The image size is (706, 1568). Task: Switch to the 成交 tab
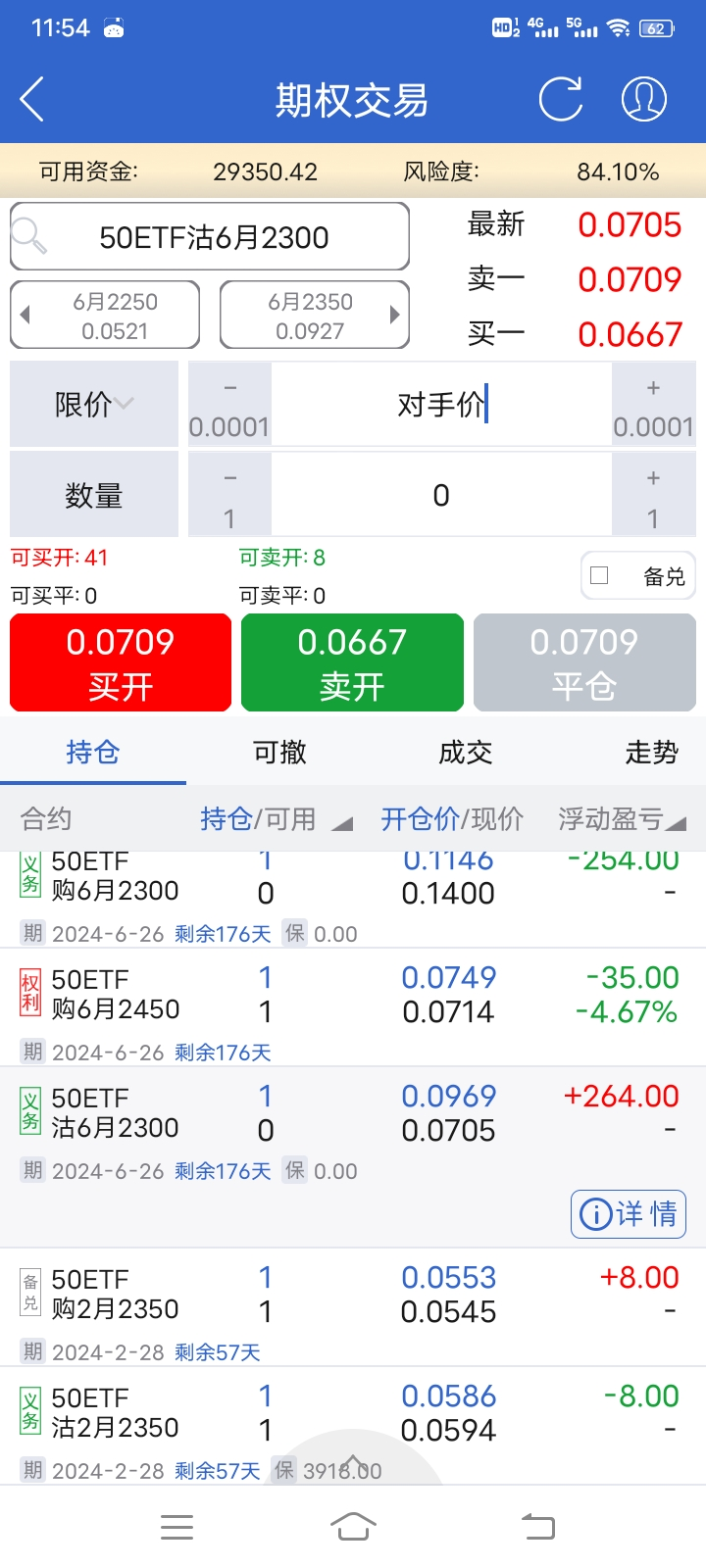coord(465,753)
